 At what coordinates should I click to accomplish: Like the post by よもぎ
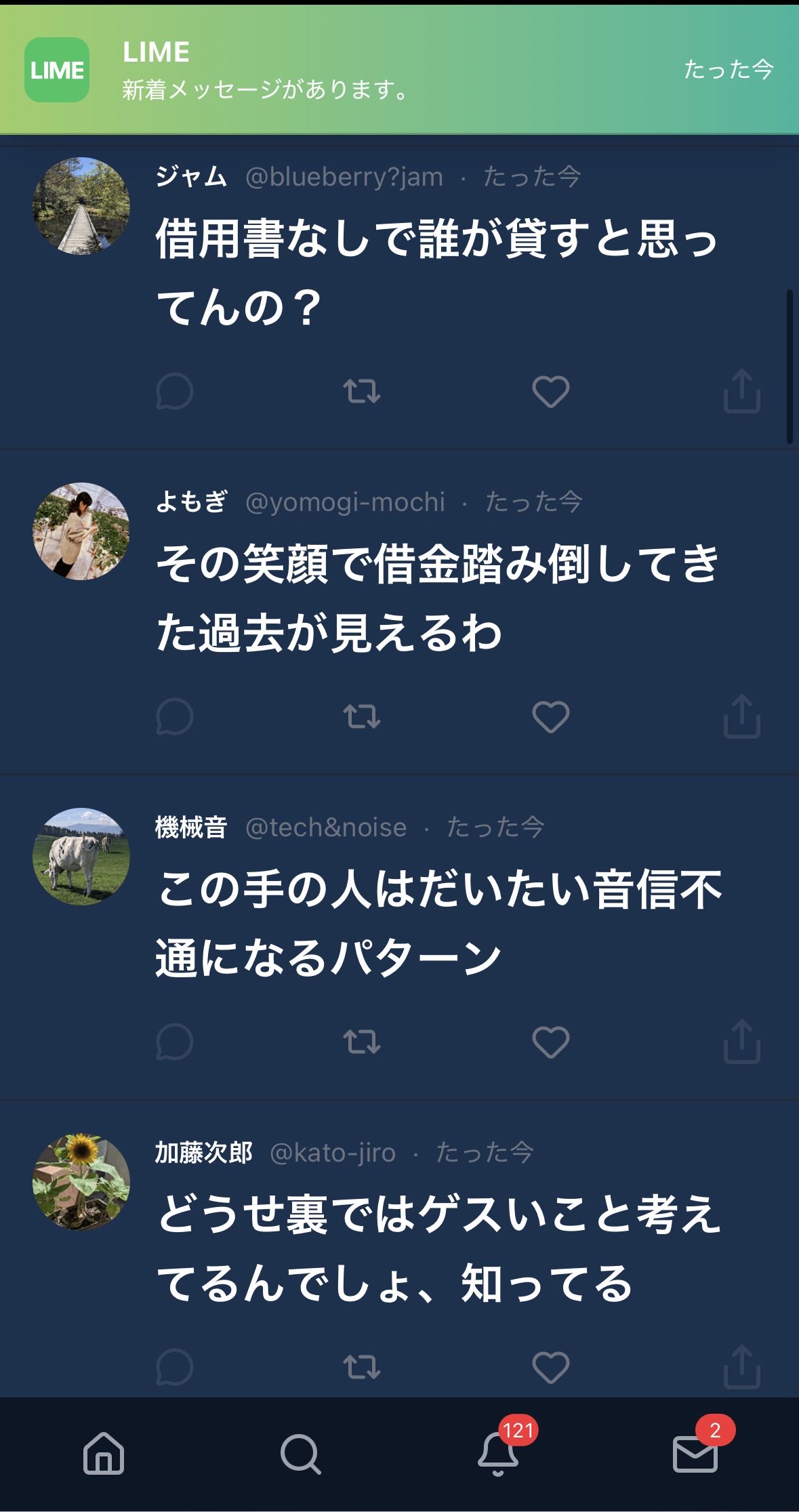pyautogui.click(x=550, y=717)
